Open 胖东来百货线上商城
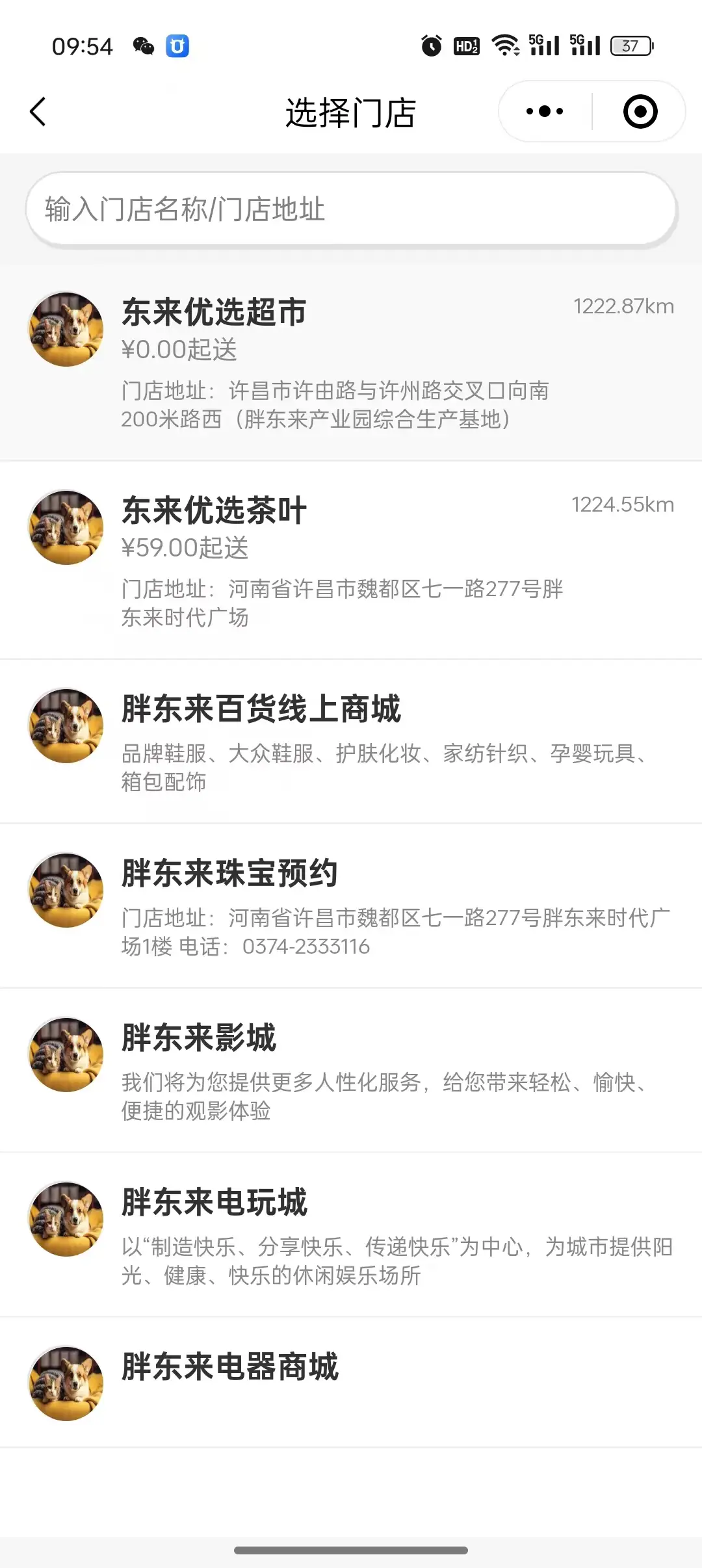The height and width of the screenshot is (1568, 702). tap(351, 741)
